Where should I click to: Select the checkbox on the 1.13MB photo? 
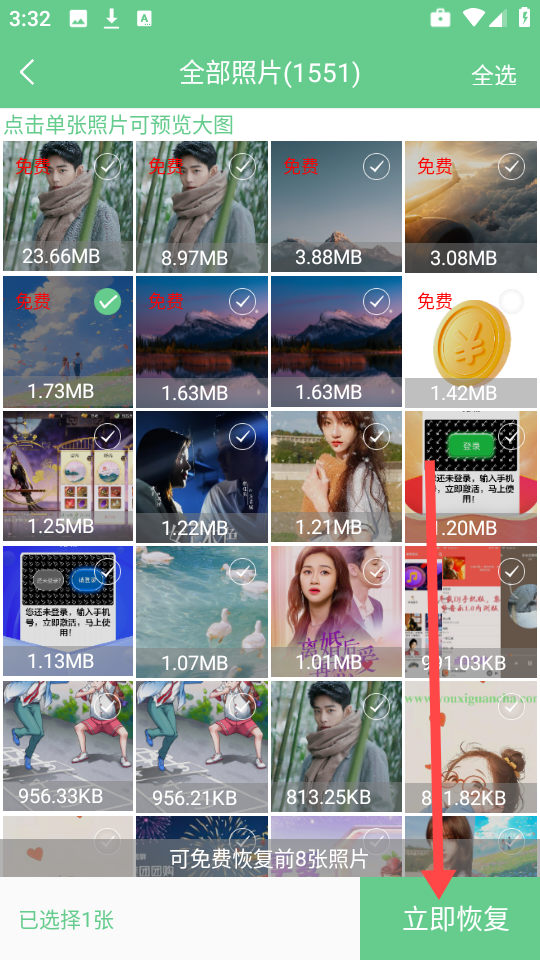tap(108, 571)
